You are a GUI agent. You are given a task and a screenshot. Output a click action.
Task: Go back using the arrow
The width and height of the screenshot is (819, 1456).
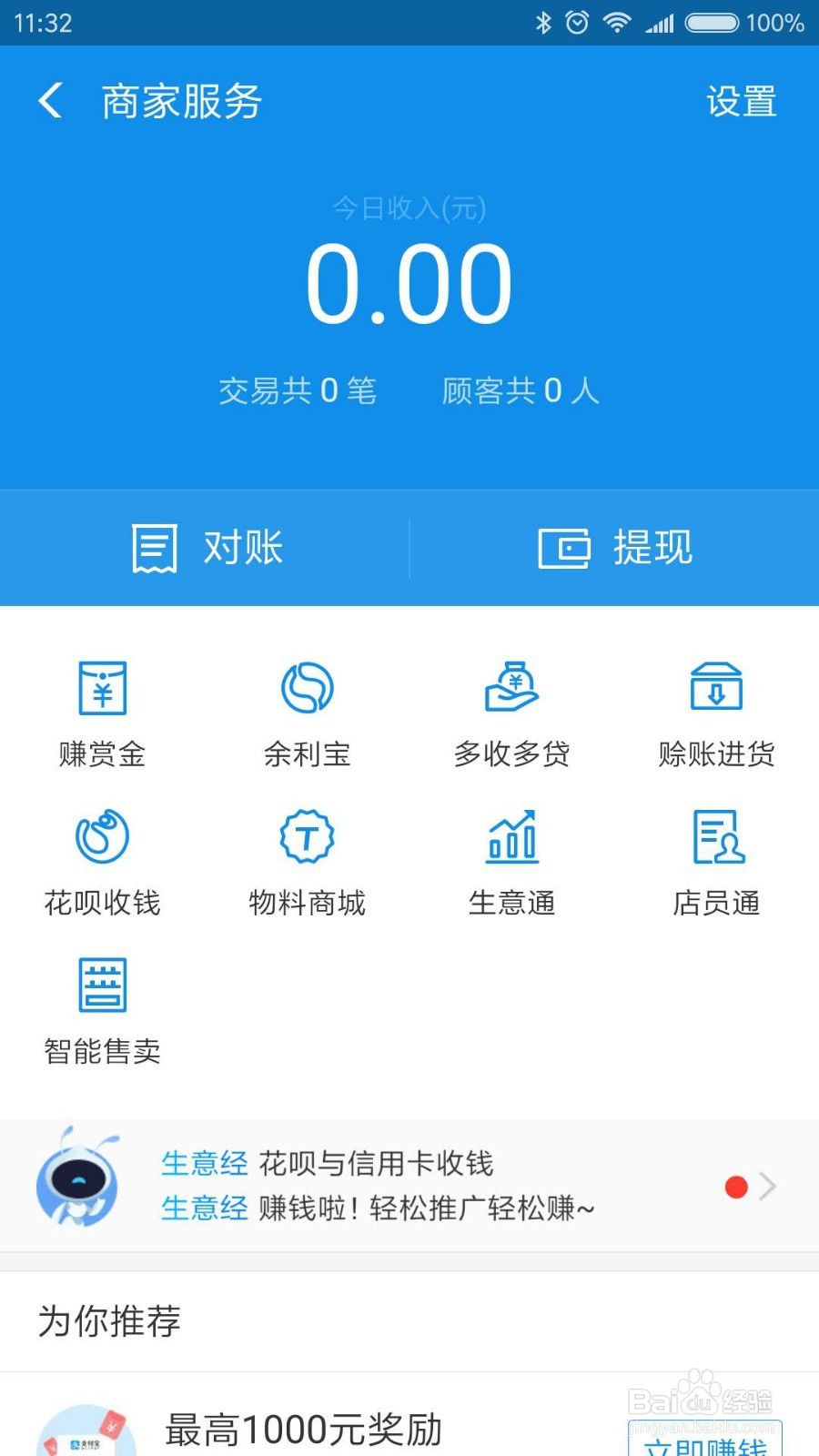point(49,100)
